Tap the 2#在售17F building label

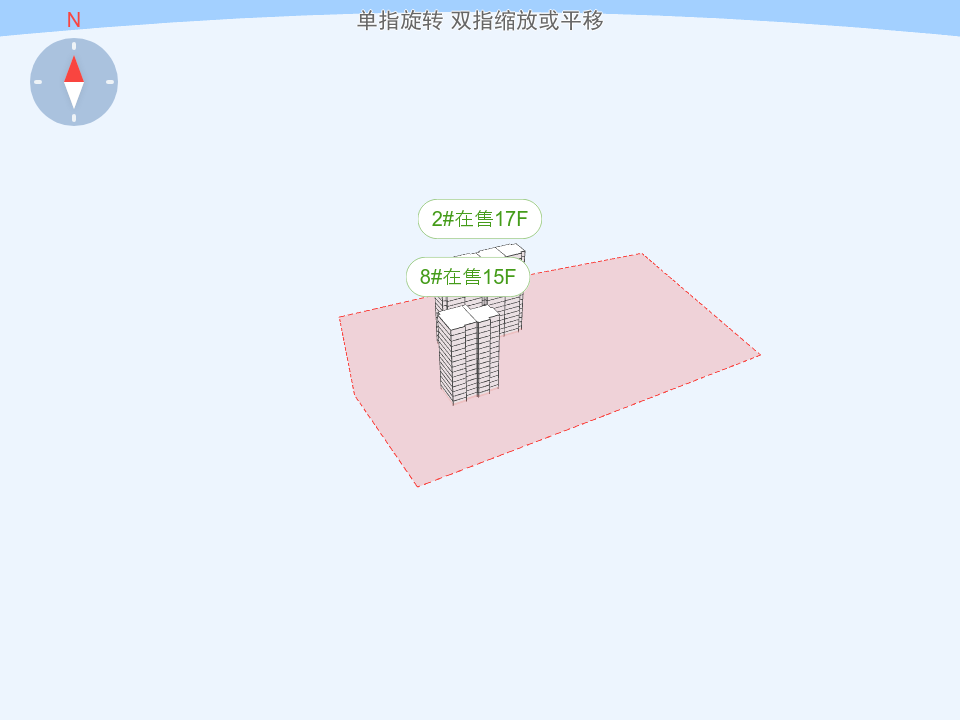(479, 219)
